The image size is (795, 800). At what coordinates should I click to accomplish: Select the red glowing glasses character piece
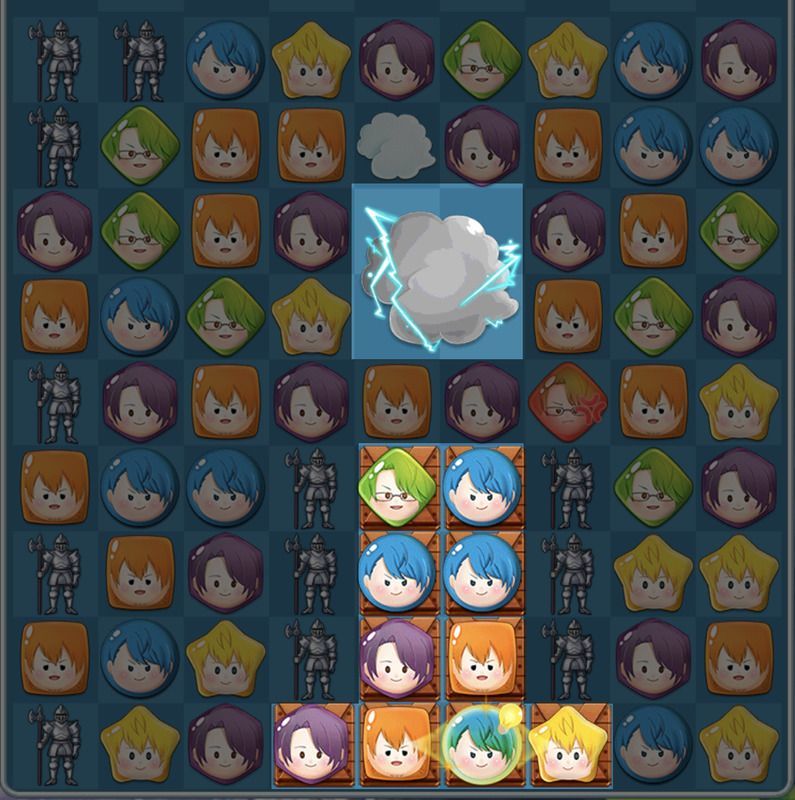tap(568, 400)
